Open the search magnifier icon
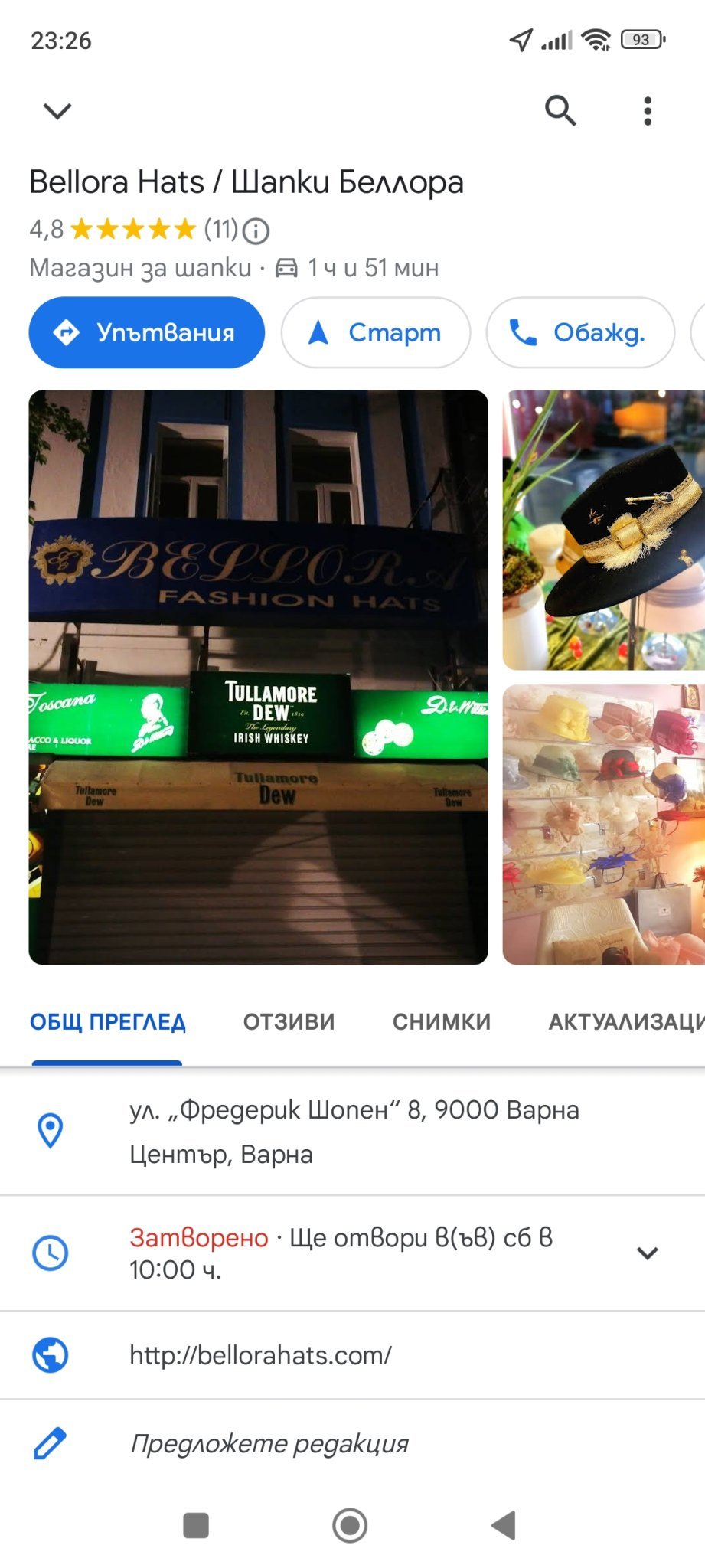Viewport: 705px width, 1568px height. (x=560, y=111)
